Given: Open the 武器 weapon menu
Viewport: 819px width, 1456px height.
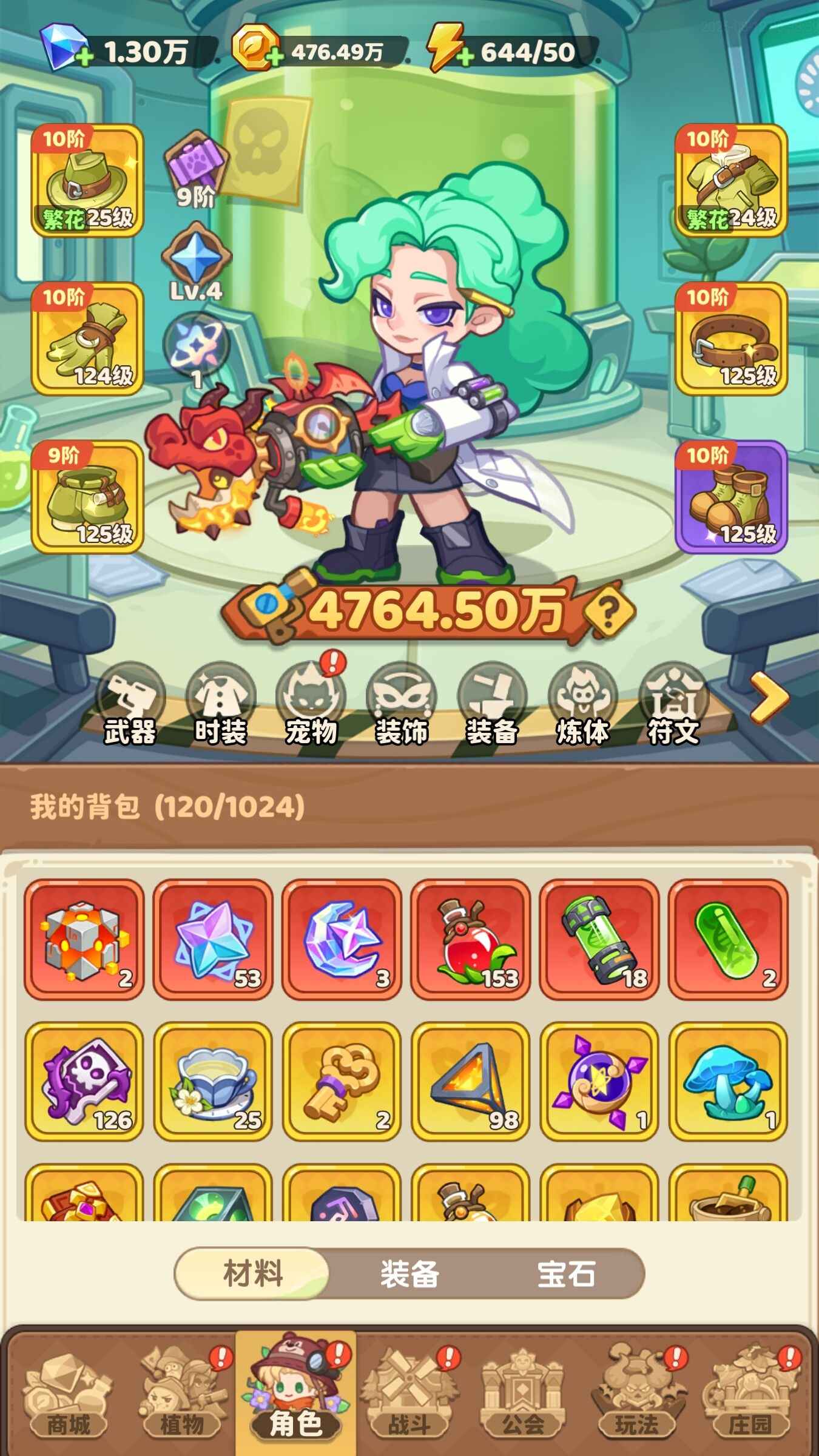Looking at the screenshot, I should tap(130, 706).
